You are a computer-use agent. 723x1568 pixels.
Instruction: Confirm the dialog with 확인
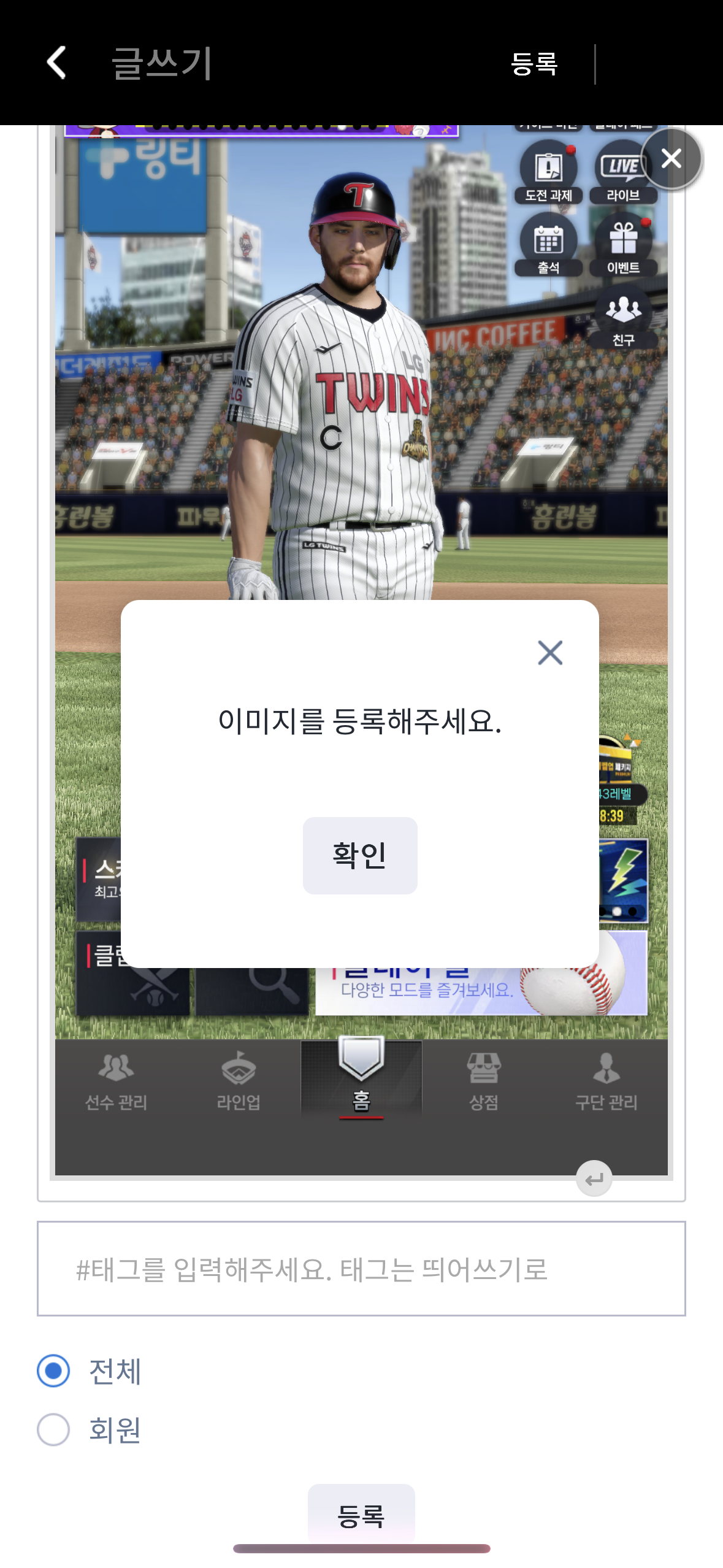coord(360,855)
